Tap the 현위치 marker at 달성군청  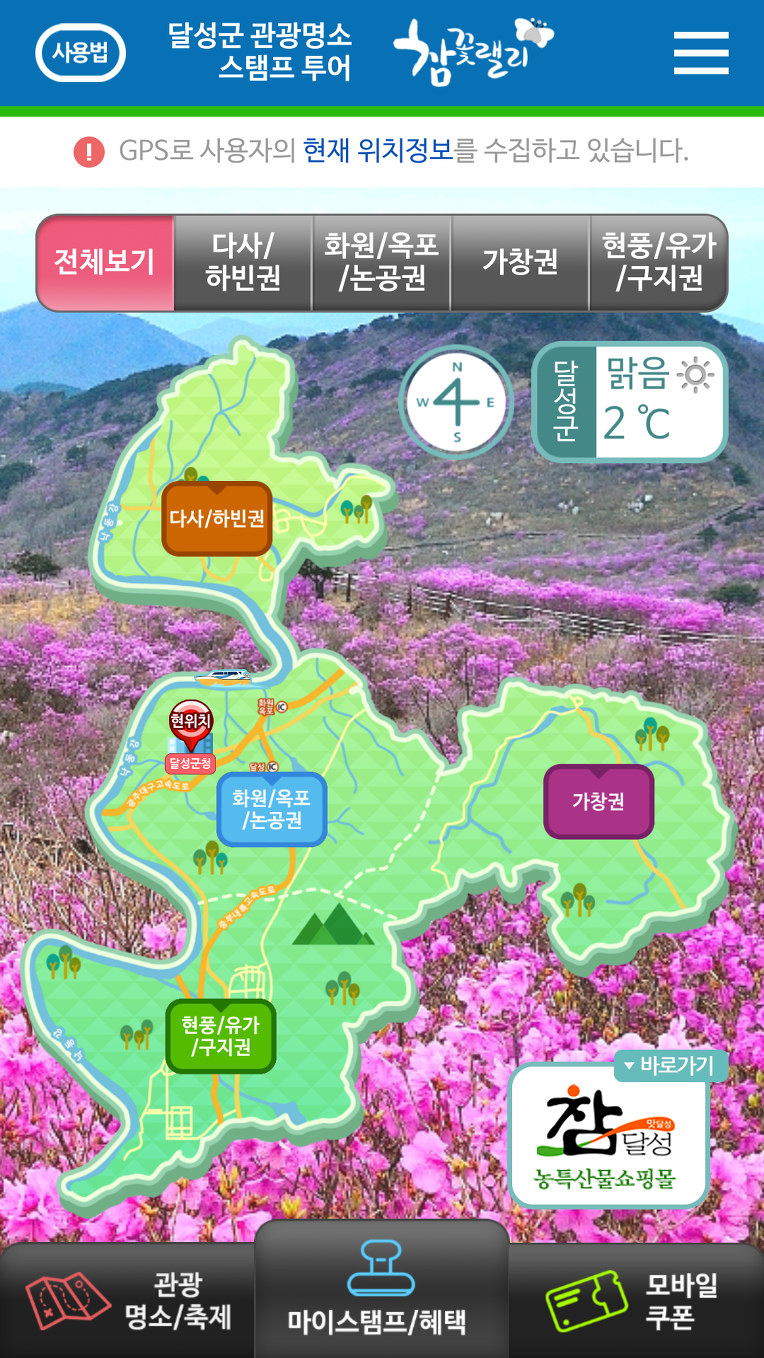pyautogui.click(x=190, y=736)
